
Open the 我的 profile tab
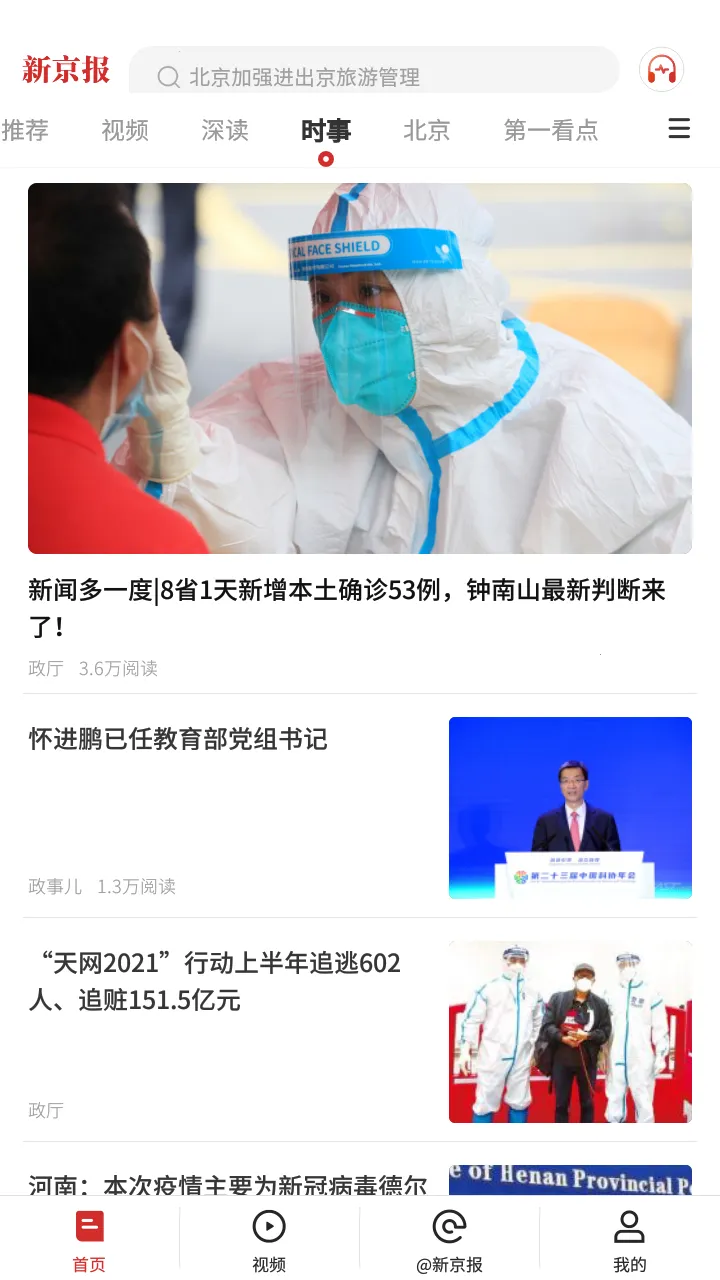(629, 1241)
